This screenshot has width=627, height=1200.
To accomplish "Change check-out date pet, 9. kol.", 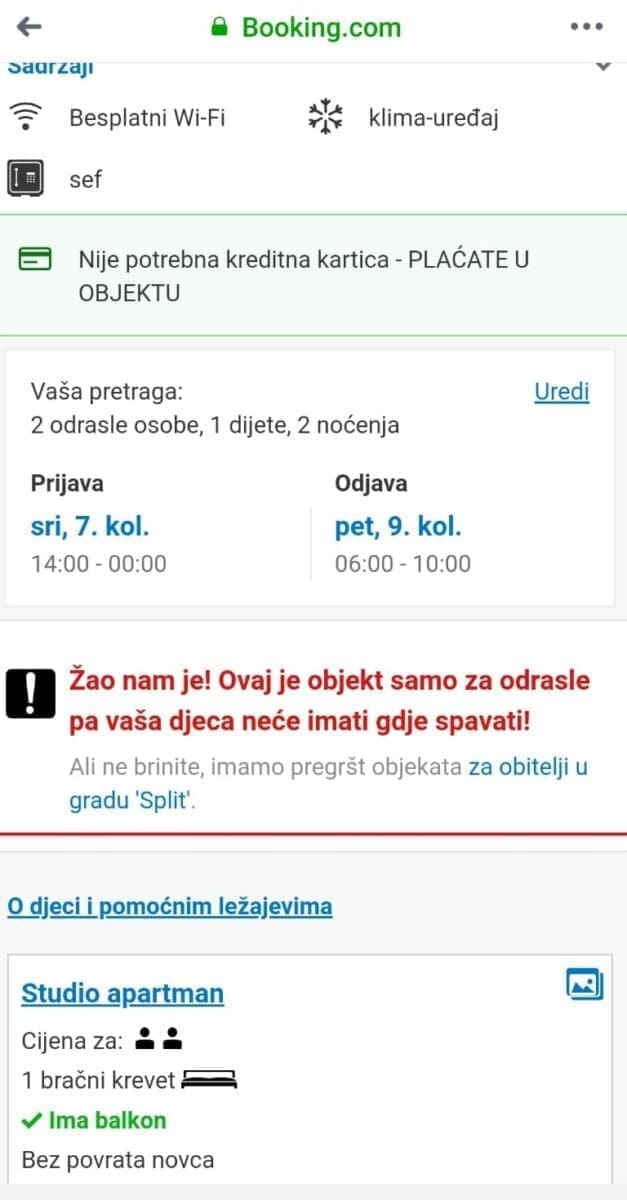I will 398,527.
